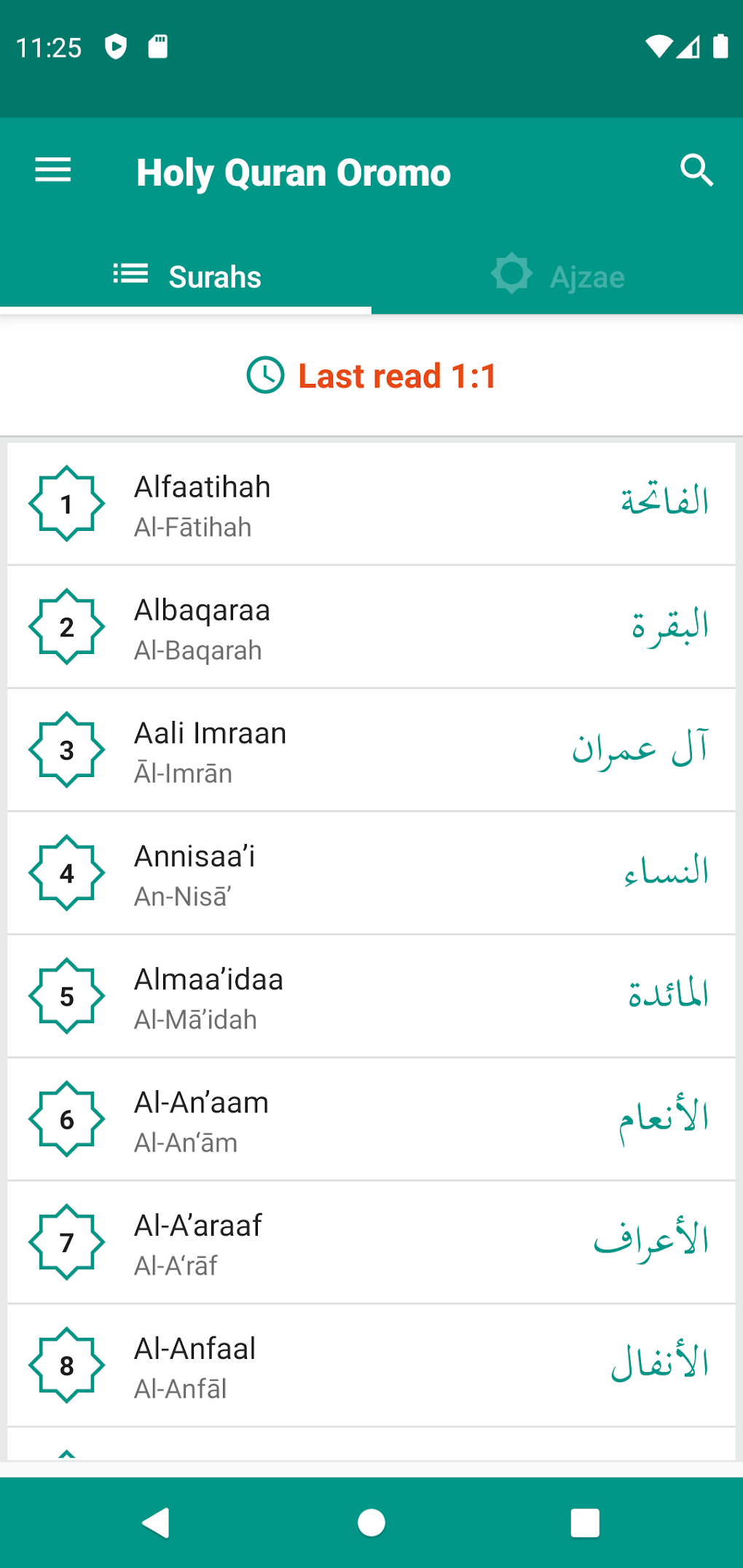Click the list icon next to Surahs

pyautogui.click(x=130, y=275)
